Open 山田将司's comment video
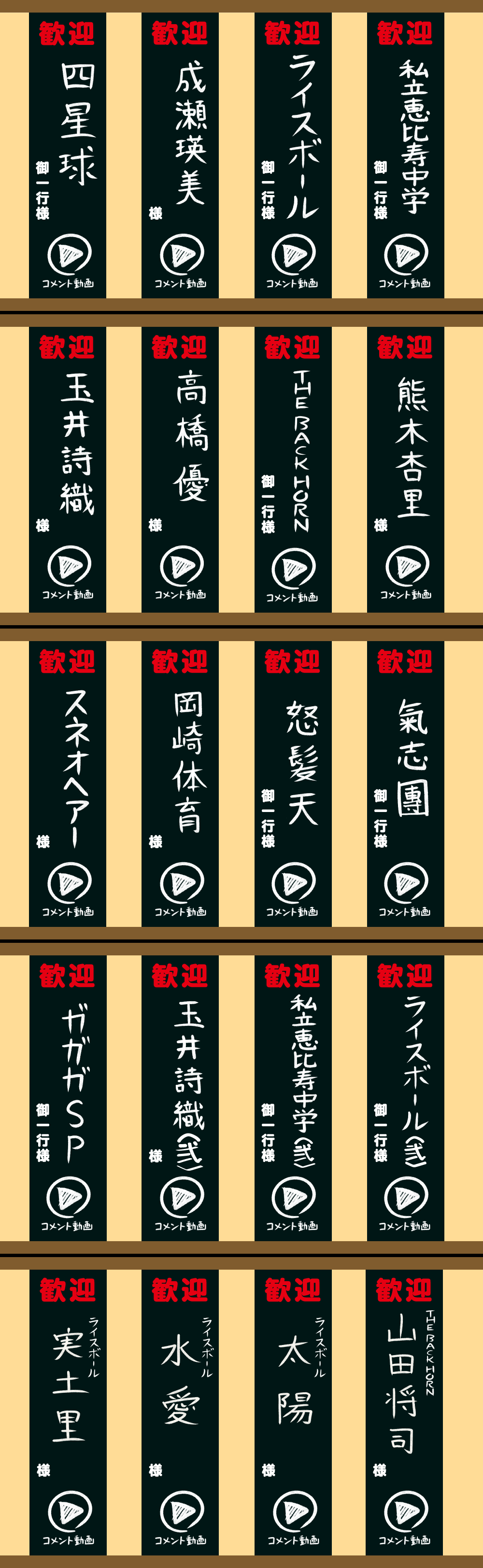Screen dimensions: 483x1568 tap(406, 1511)
